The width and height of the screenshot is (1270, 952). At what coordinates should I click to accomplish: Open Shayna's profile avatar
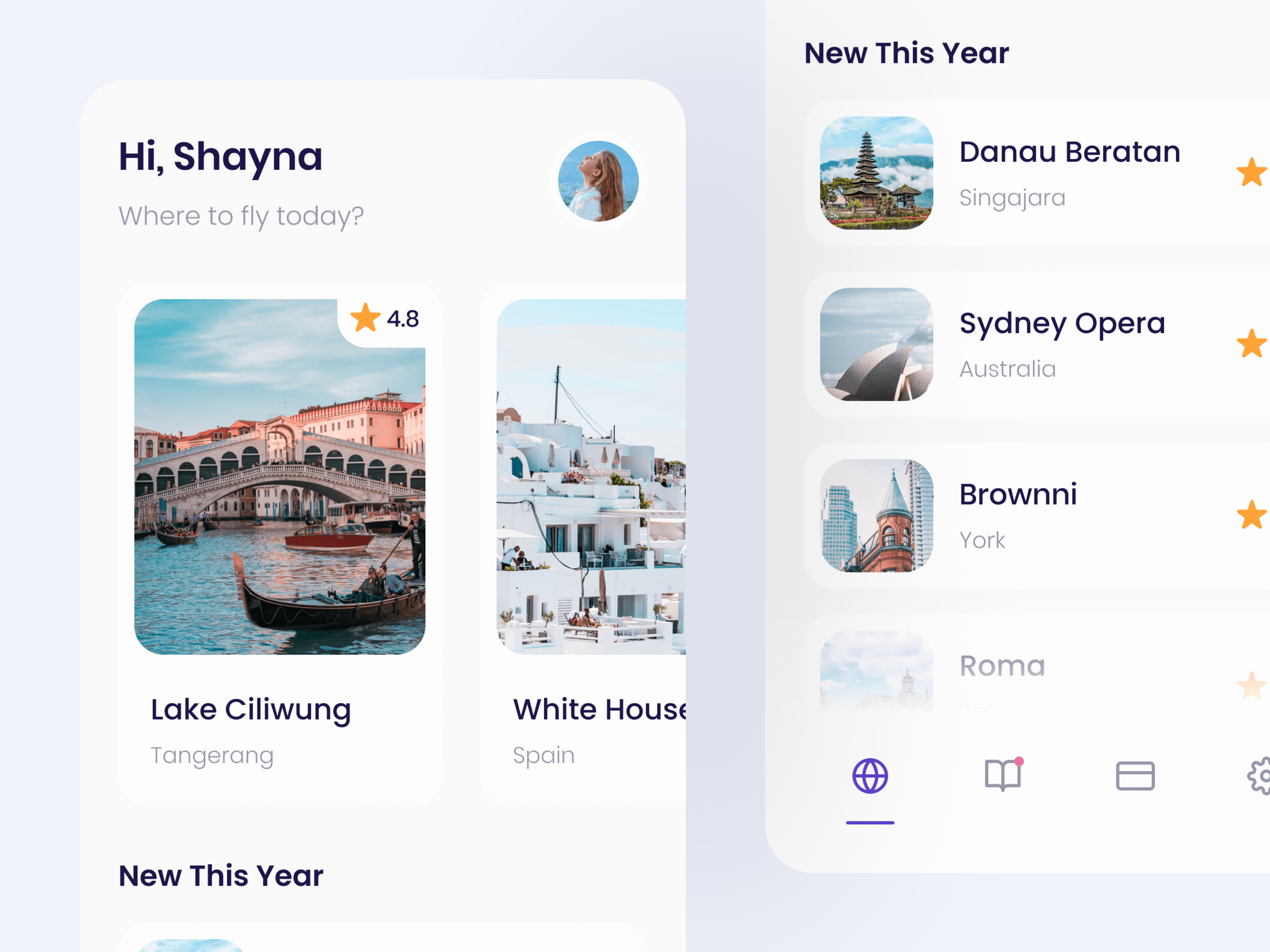pos(598,181)
